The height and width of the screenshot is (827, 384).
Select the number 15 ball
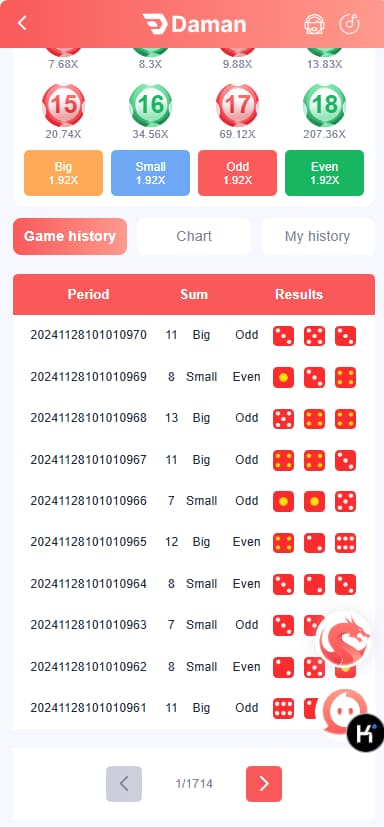pos(63,105)
